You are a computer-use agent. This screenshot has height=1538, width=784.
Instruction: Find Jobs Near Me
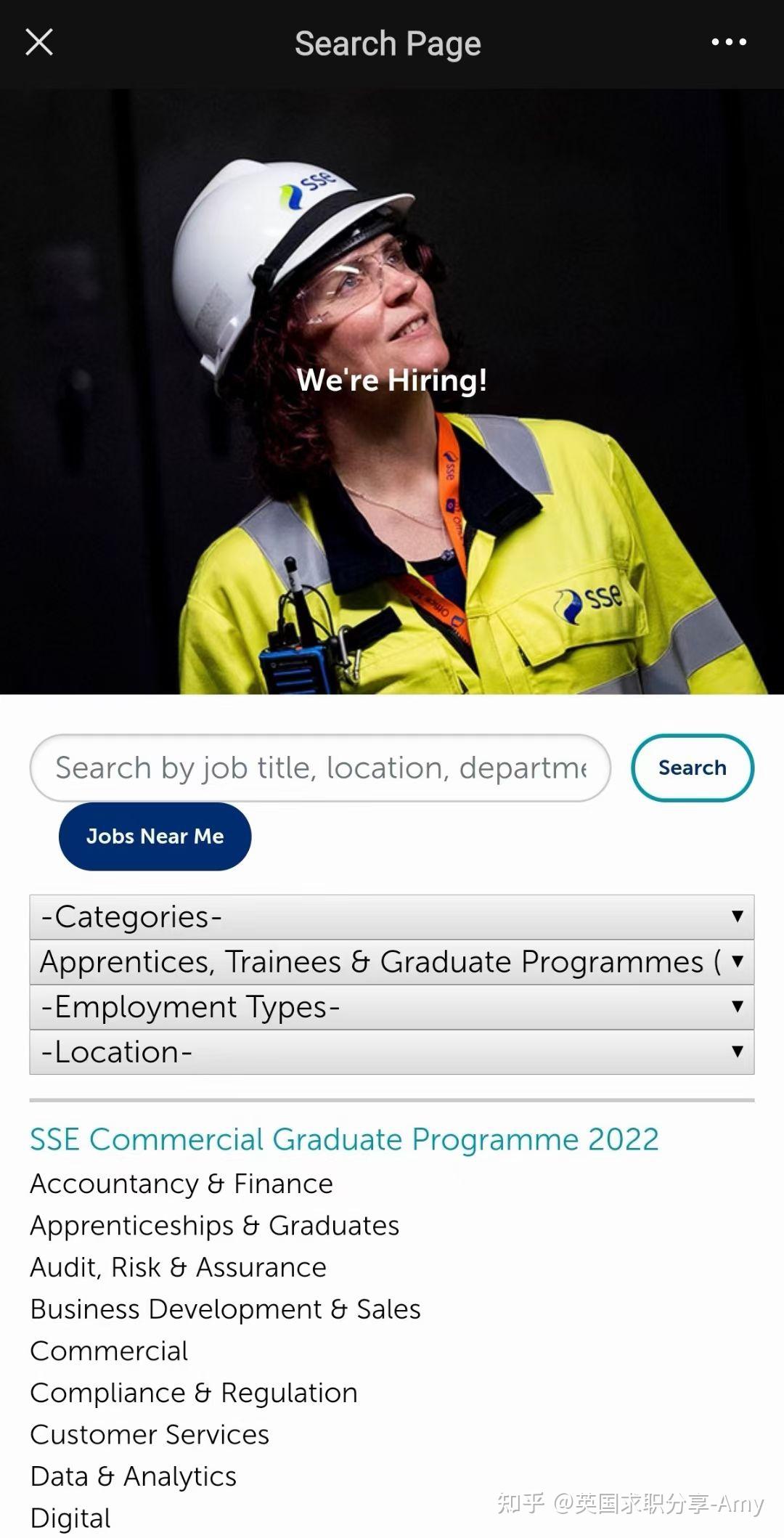point(155,837)
